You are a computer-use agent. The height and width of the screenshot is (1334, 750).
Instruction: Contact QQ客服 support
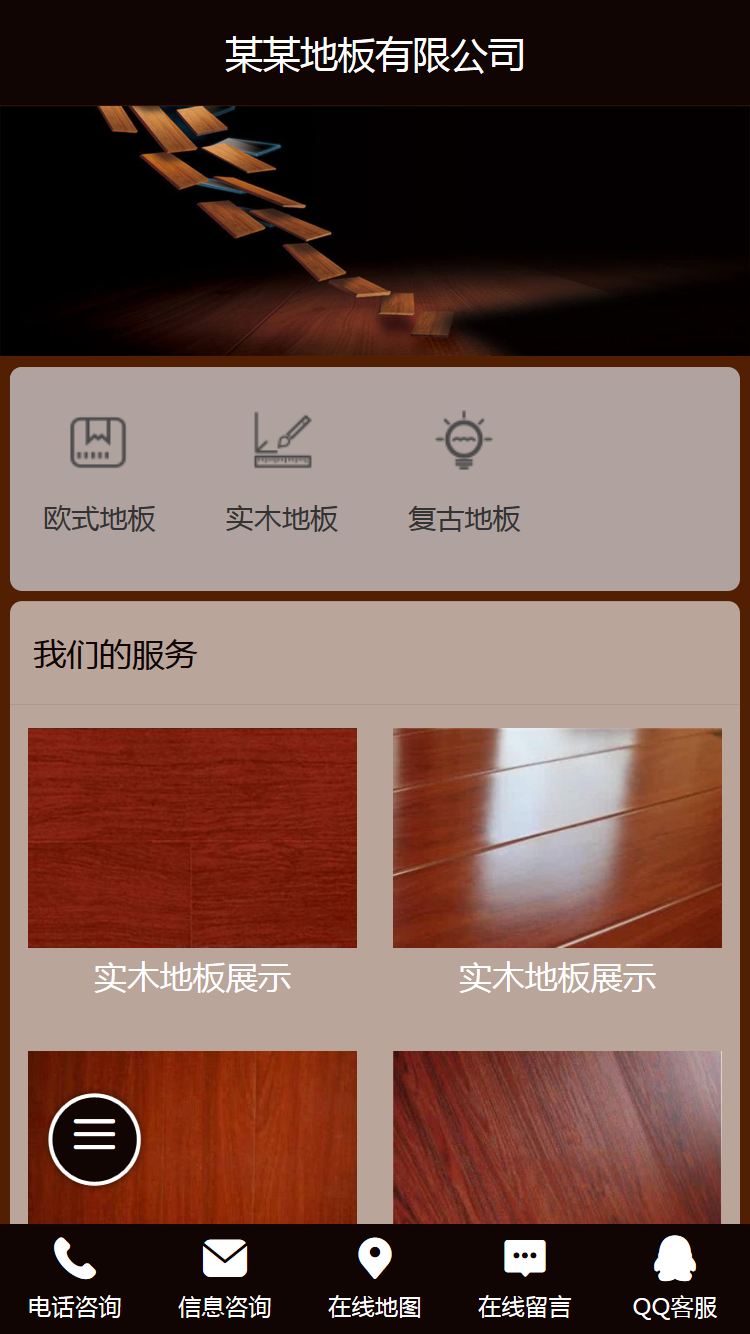[675, 1278]
